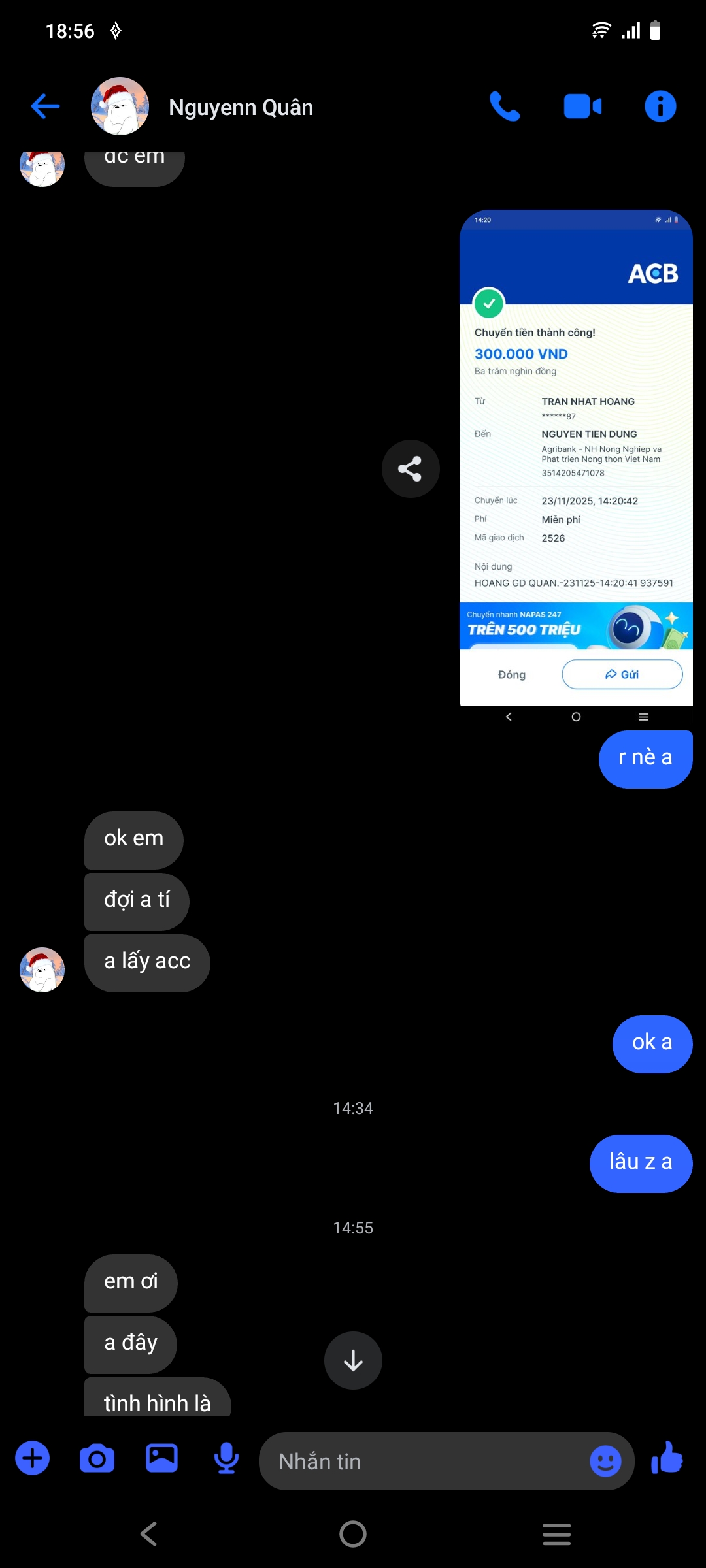Open the camera to take a photo
This screenshot has width=706, height=1568.
97,1458
